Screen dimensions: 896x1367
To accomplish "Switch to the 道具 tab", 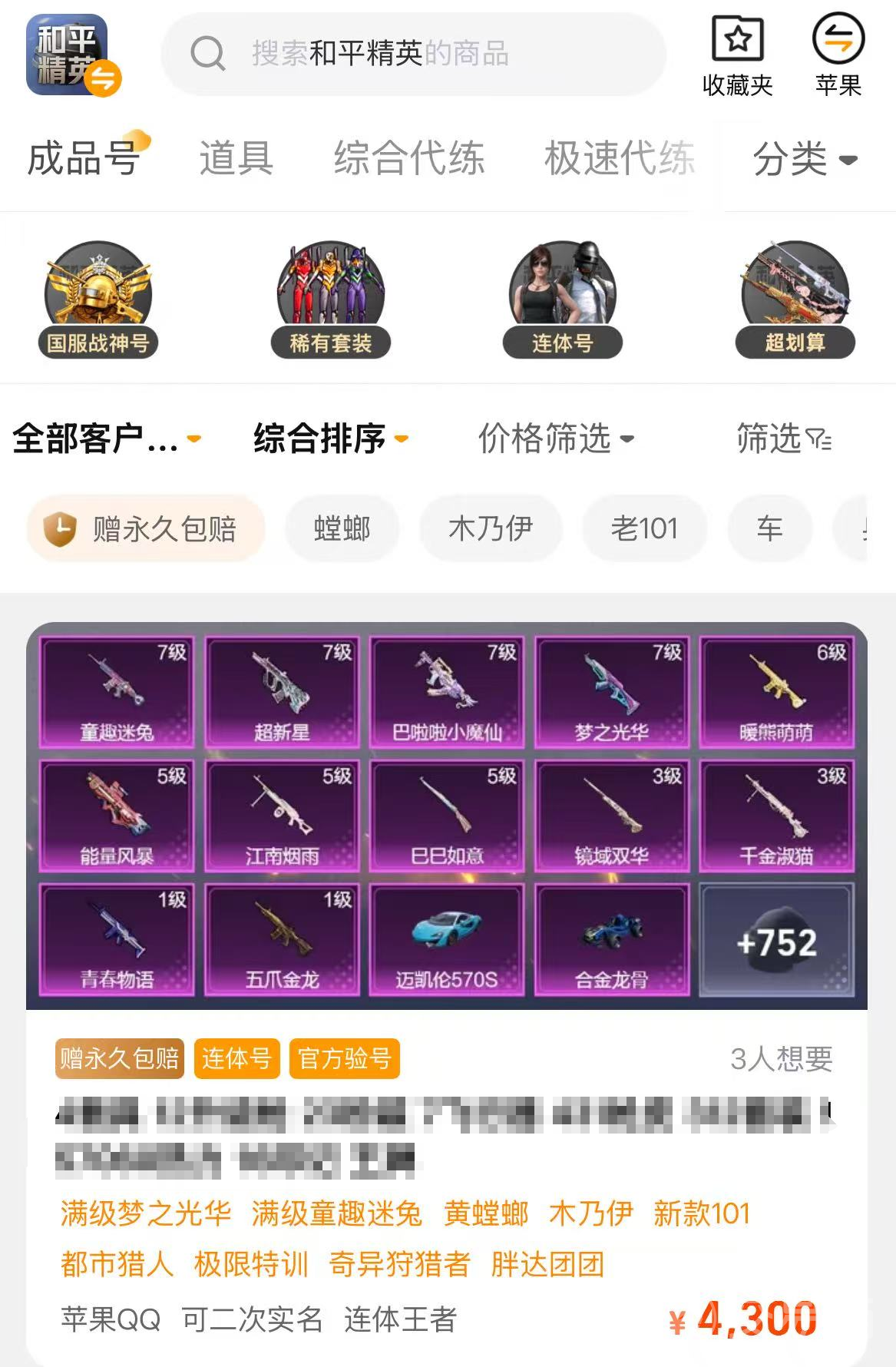I will pyautogui.click(x=236, y=159).
